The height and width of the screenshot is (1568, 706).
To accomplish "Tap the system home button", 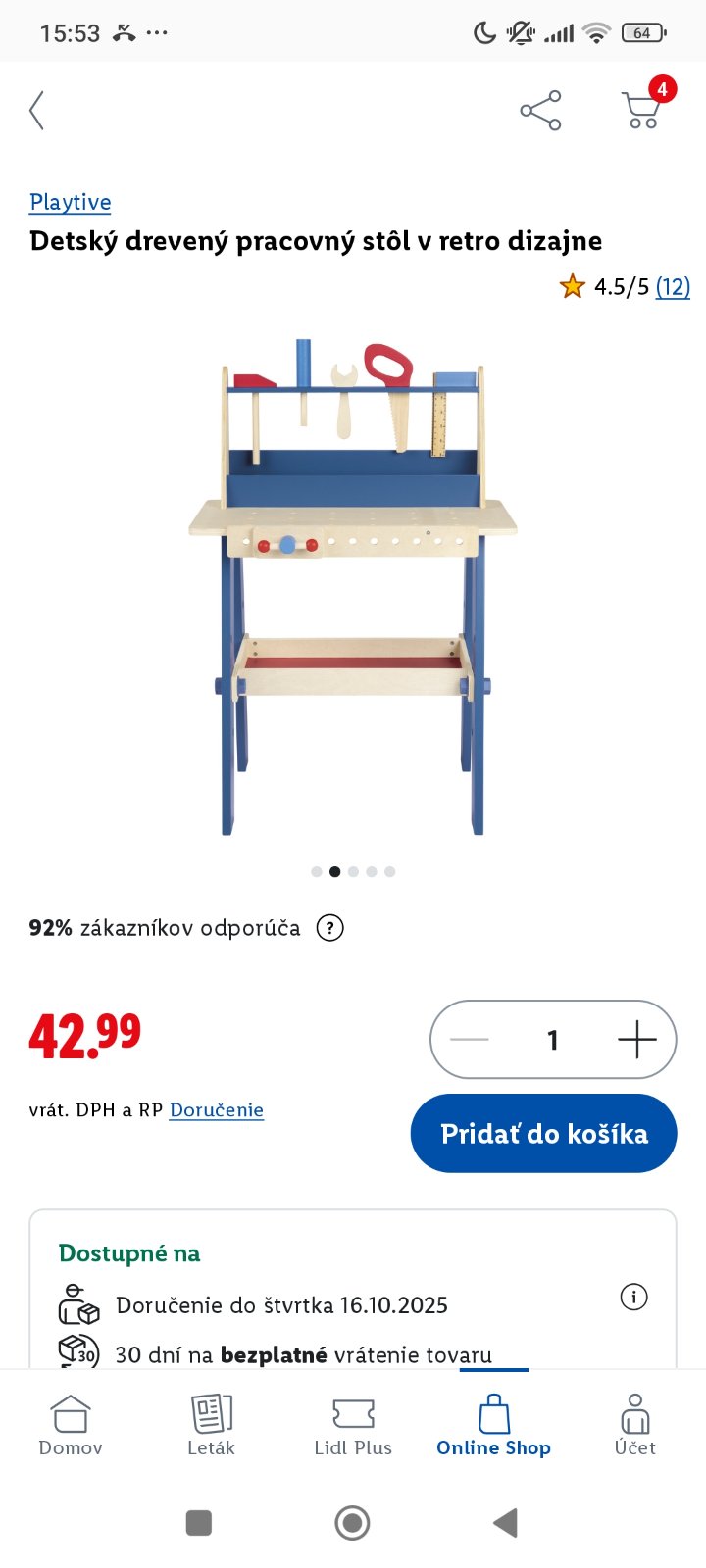I will coord(352,1523).
